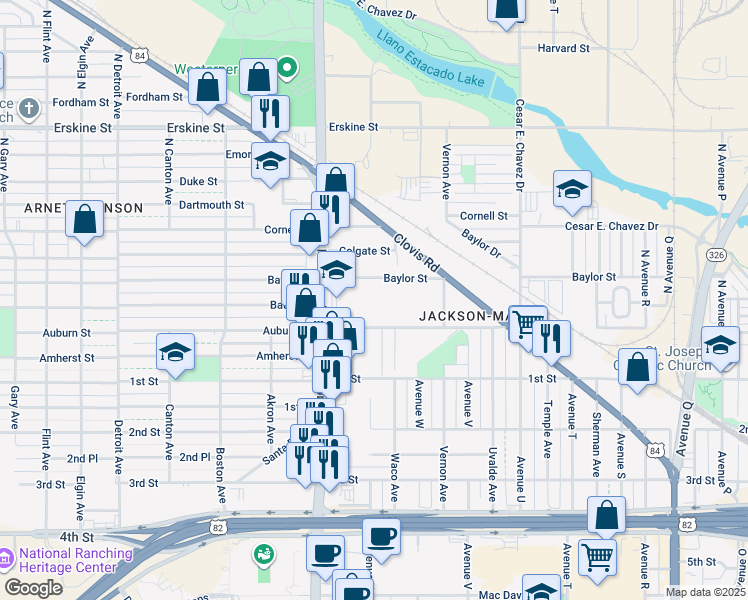Open the Google logo link
The height and width of the screenshot is (600, 748).
[x=34, y=588]
